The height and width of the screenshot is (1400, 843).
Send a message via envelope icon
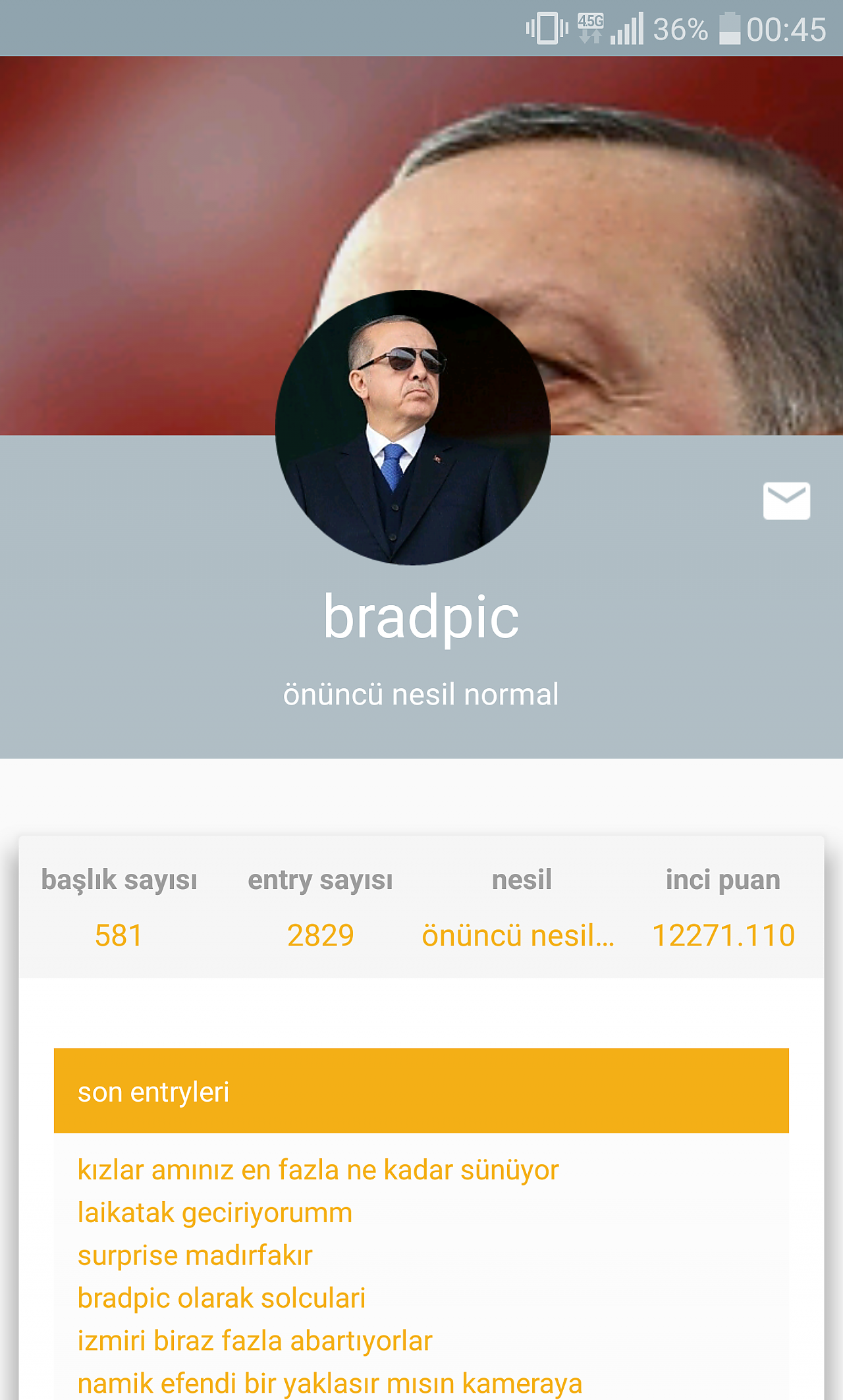pos(786,500)
